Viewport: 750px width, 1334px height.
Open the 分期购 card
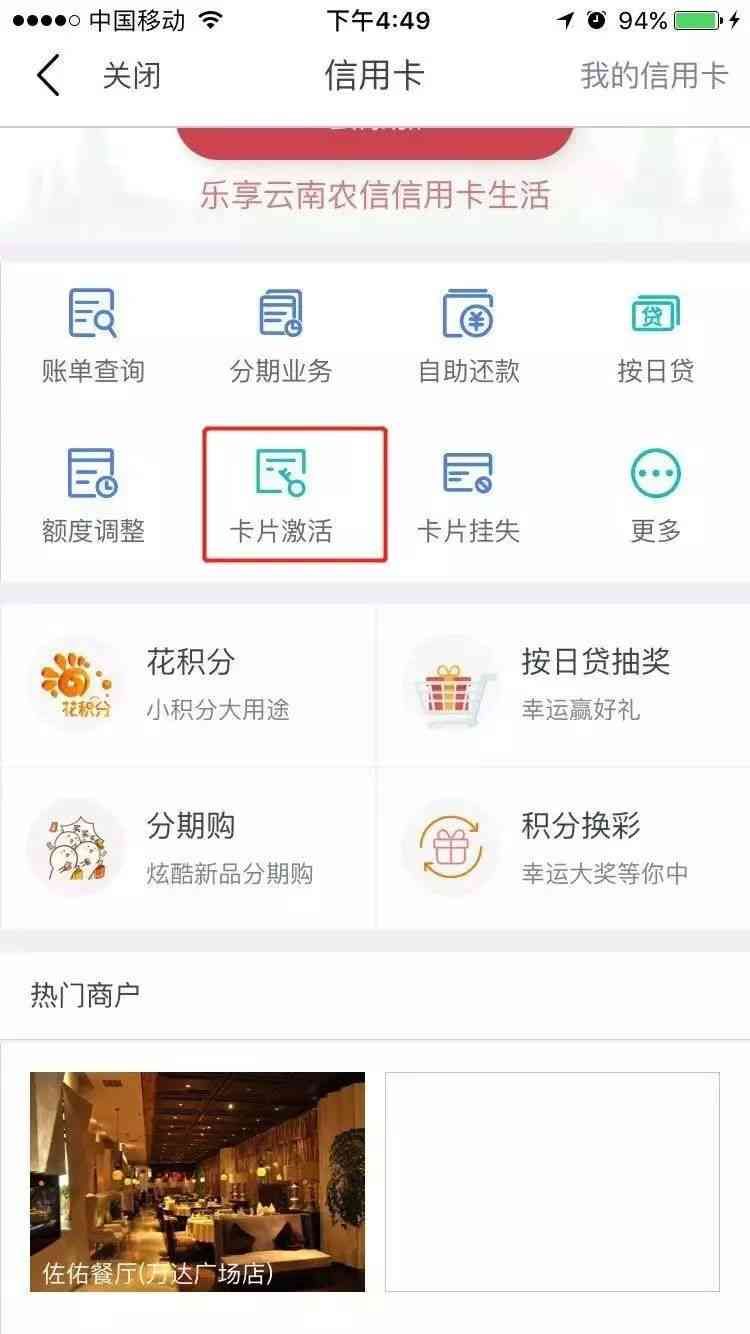click(188, 848)
